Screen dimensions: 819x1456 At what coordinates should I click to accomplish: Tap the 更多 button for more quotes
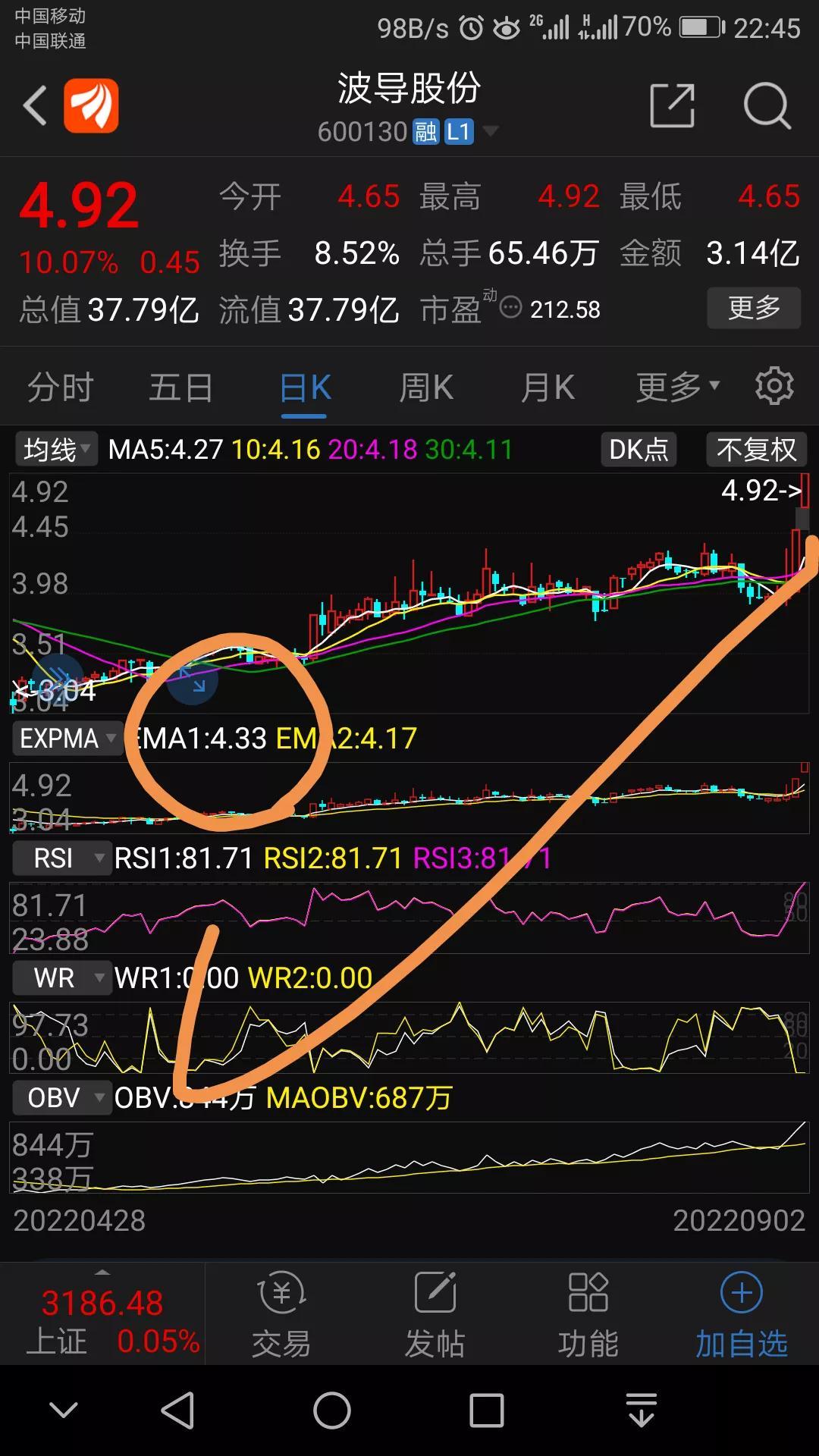(754, 308)
